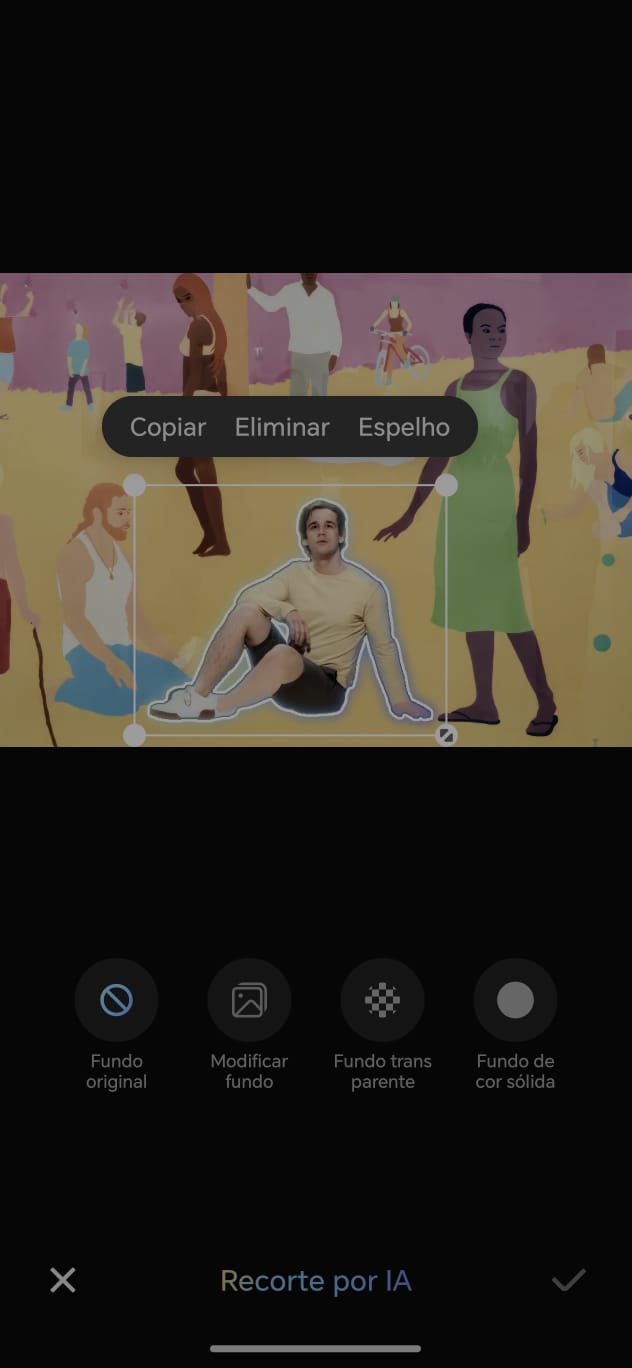Screen dimensions: 632x1368
Task: Confirm the cutout with the checkmark
Action: pos(568,1280)
